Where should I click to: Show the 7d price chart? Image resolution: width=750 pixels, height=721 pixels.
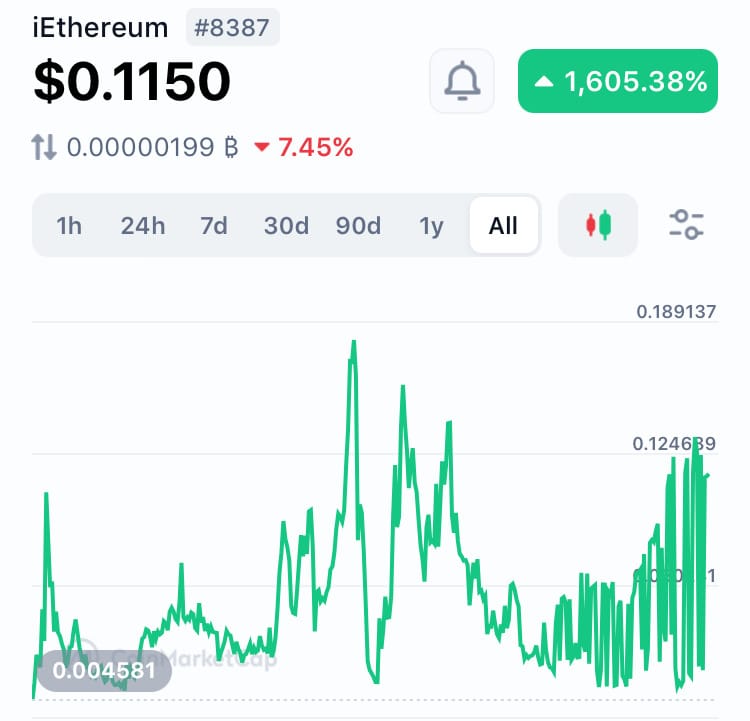click(214, 225)
